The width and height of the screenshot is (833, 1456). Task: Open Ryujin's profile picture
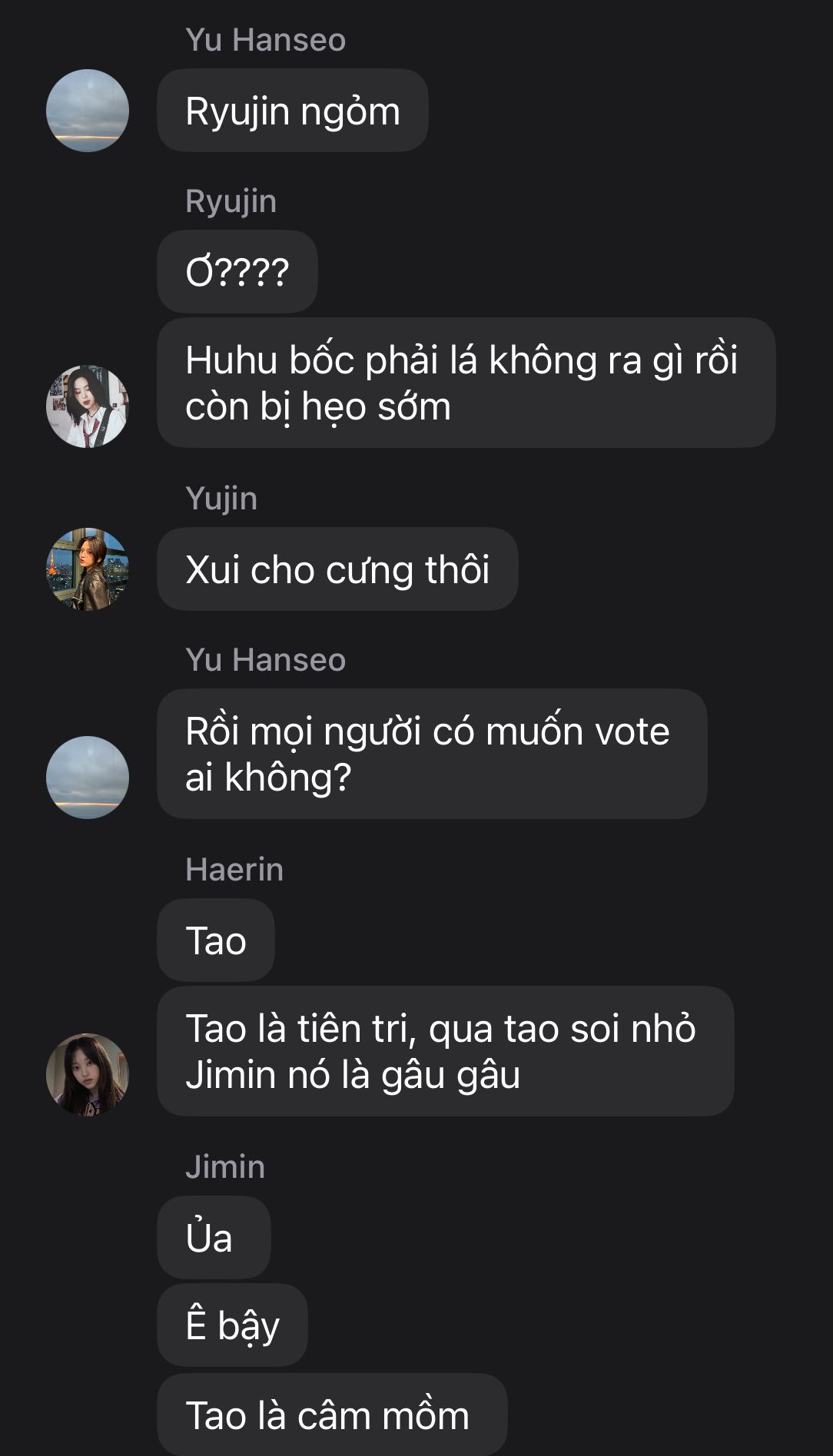(x=87, y=406)
